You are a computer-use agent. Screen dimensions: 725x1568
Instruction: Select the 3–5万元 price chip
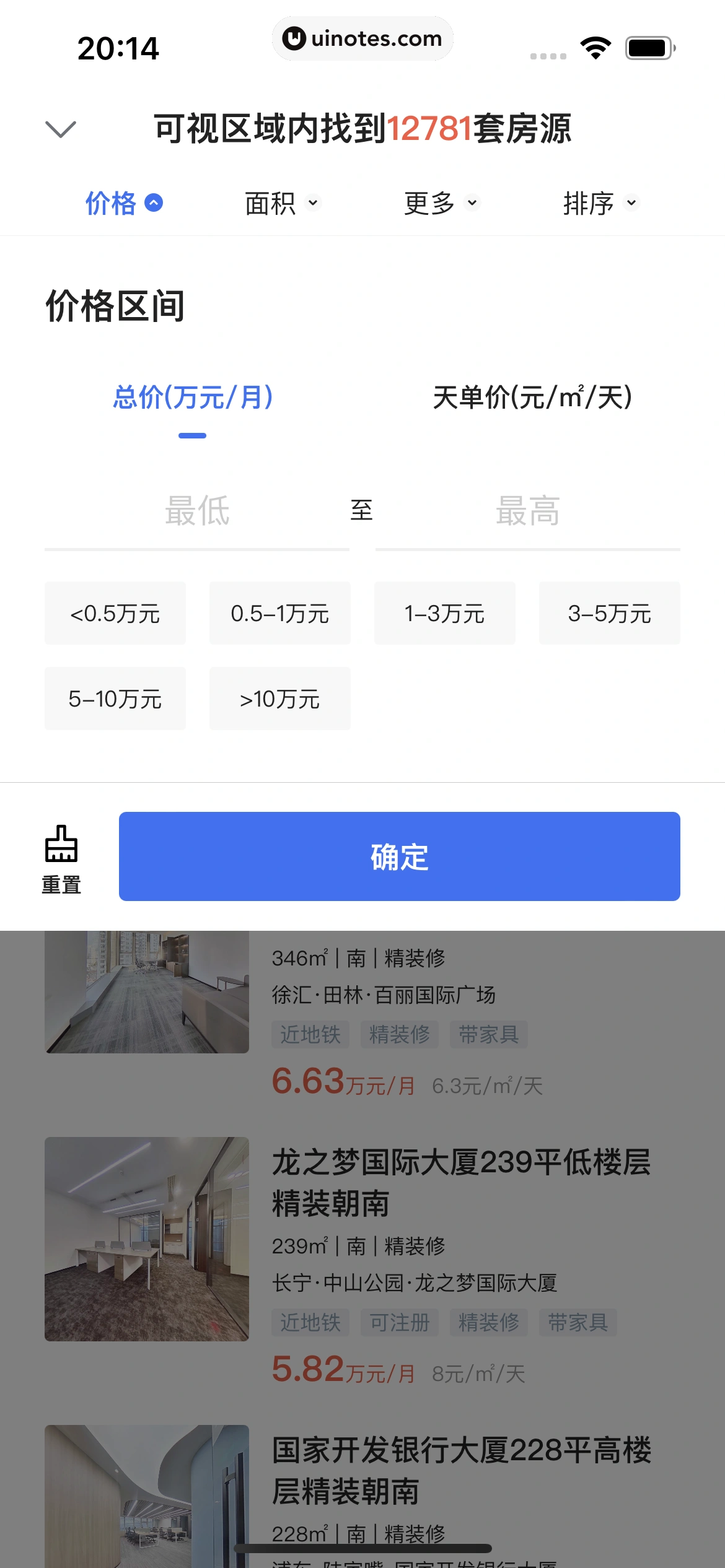coord(610,613)
